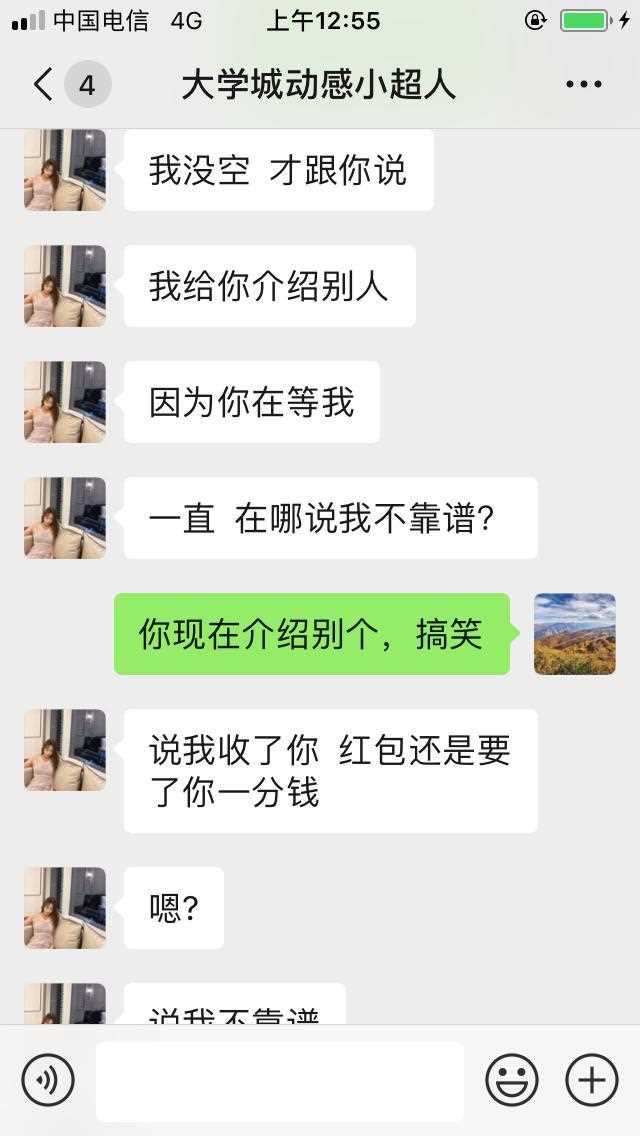Open sender avatar beside 因为你在等我
Image resolution: width=640 pixels, height=1136 pixels.
(x=65, y=402)
